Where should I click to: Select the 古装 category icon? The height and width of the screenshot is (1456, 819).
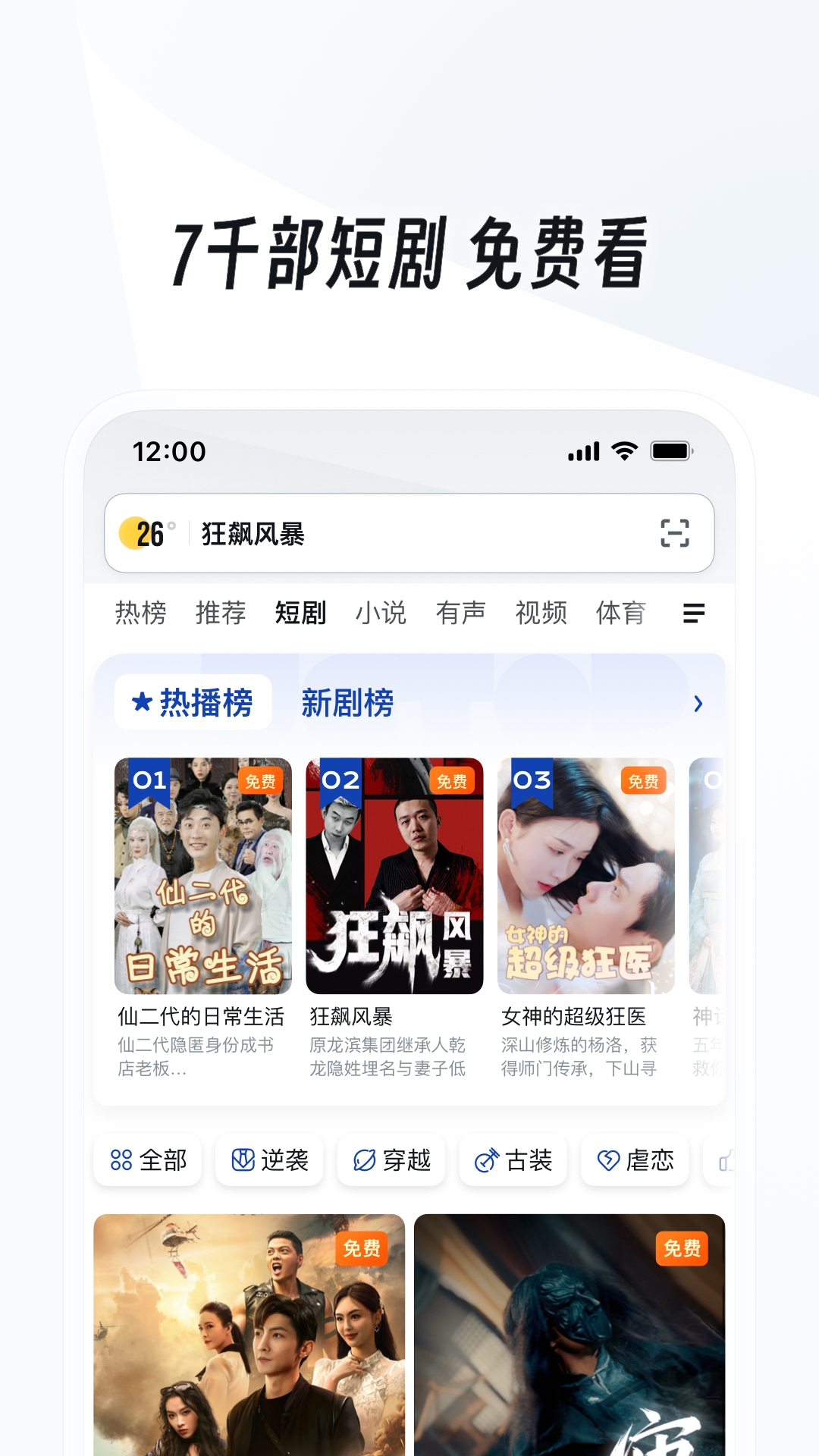488,1159
